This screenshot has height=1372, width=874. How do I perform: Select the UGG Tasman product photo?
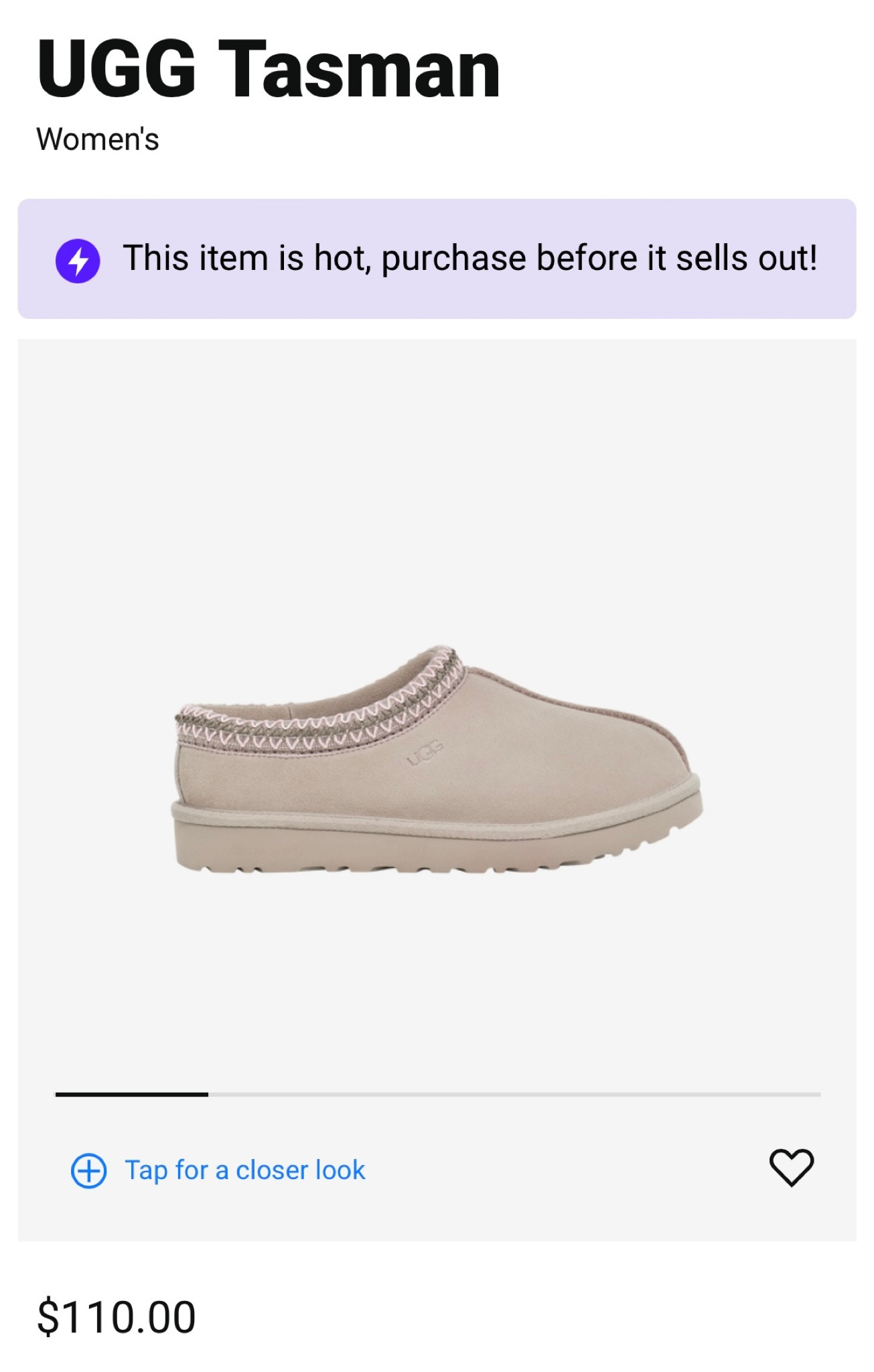435,757
